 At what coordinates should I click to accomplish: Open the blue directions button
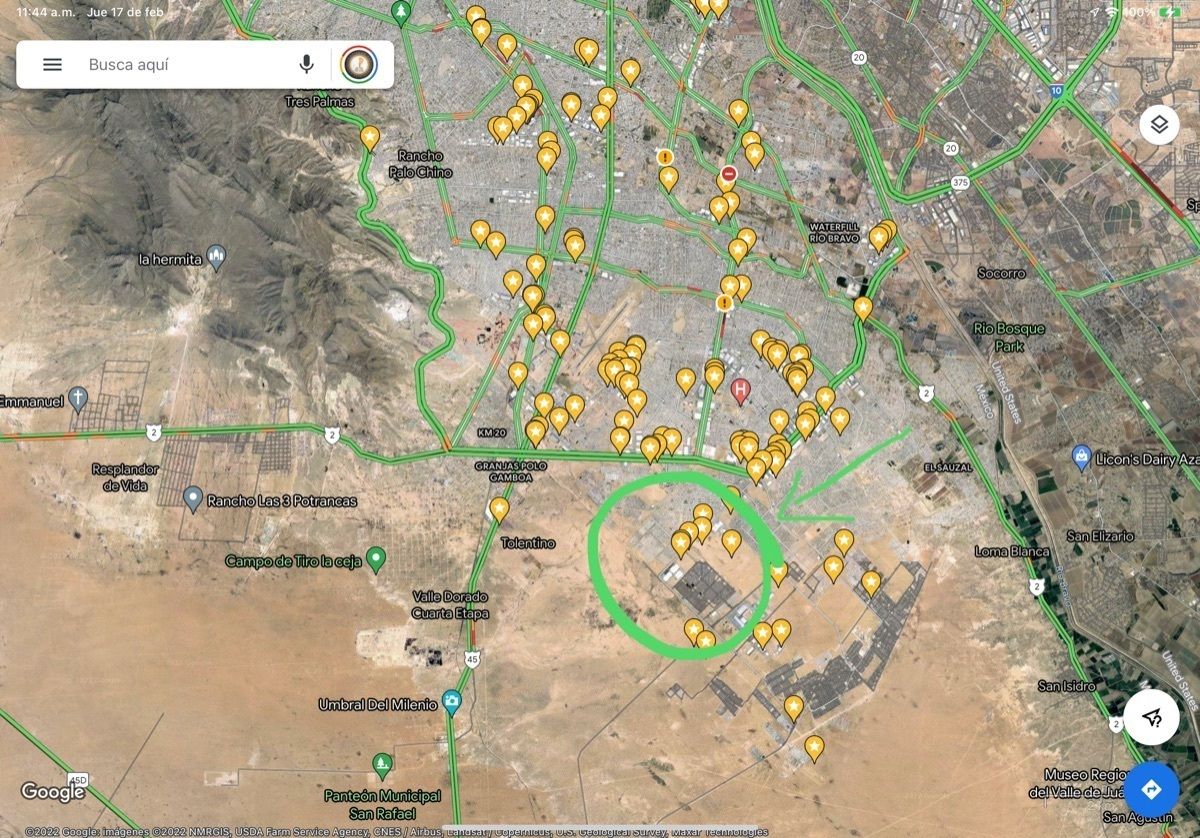click(x=1151, y=790)
